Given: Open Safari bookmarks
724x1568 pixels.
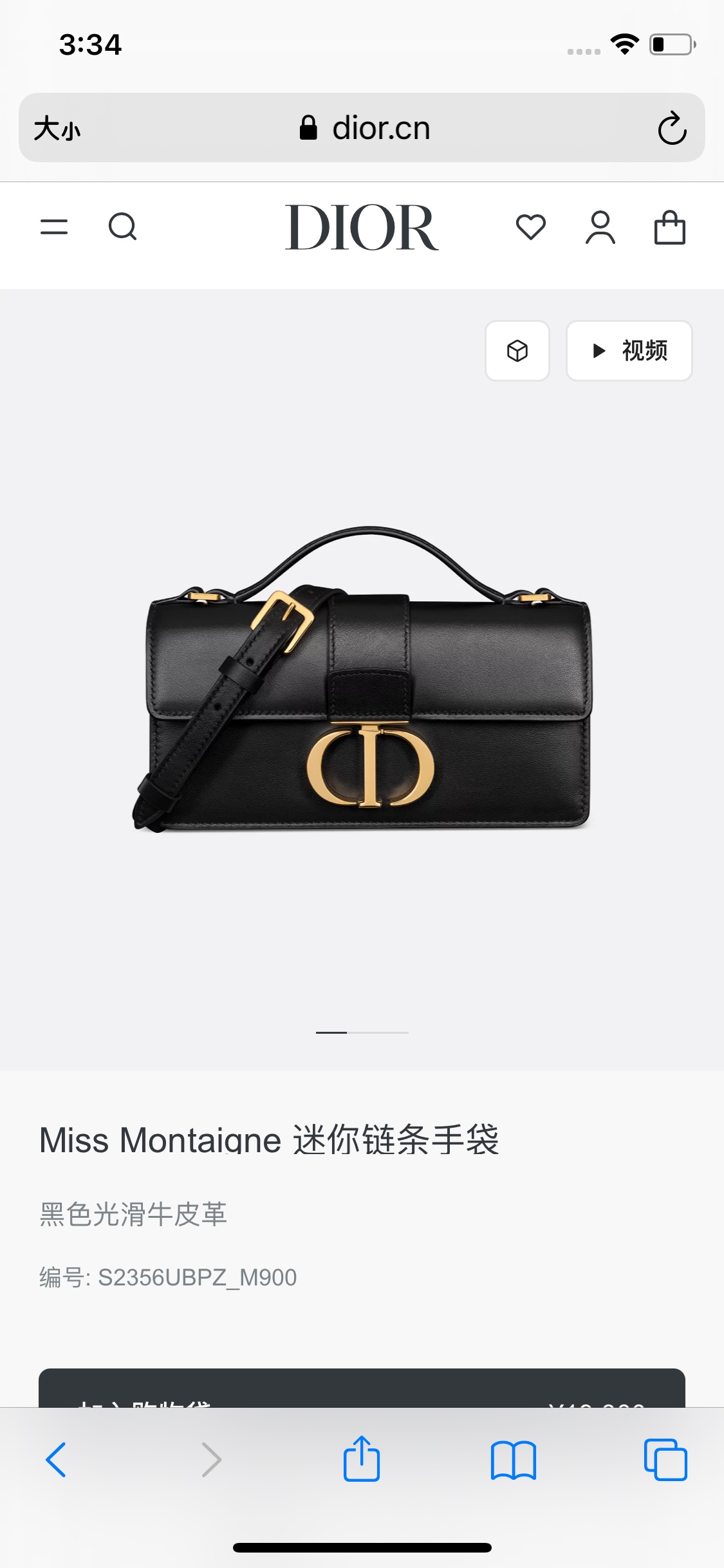Looking at the screenshot, I should point(513,1459).
